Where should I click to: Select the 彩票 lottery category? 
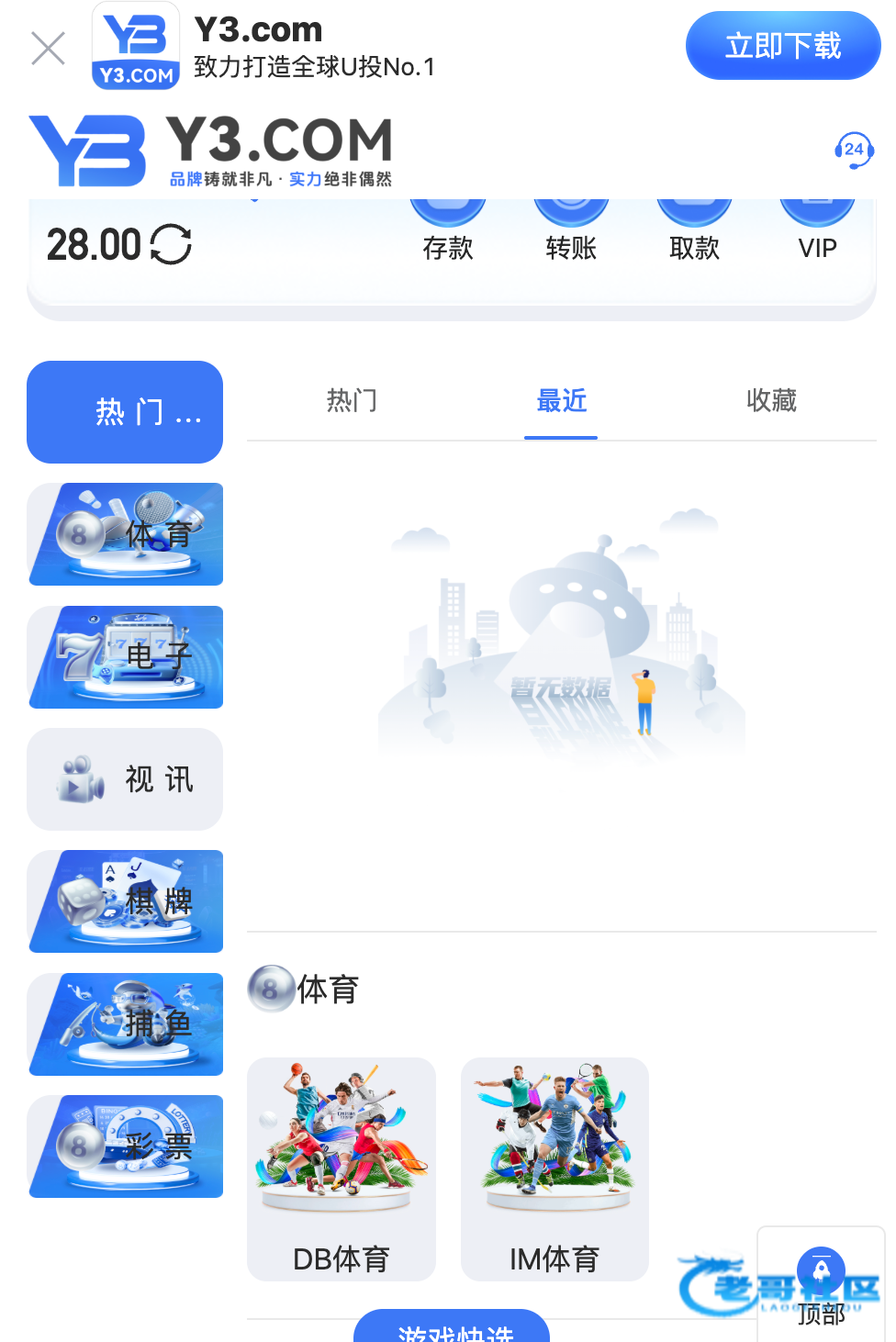coord(125,1146)
